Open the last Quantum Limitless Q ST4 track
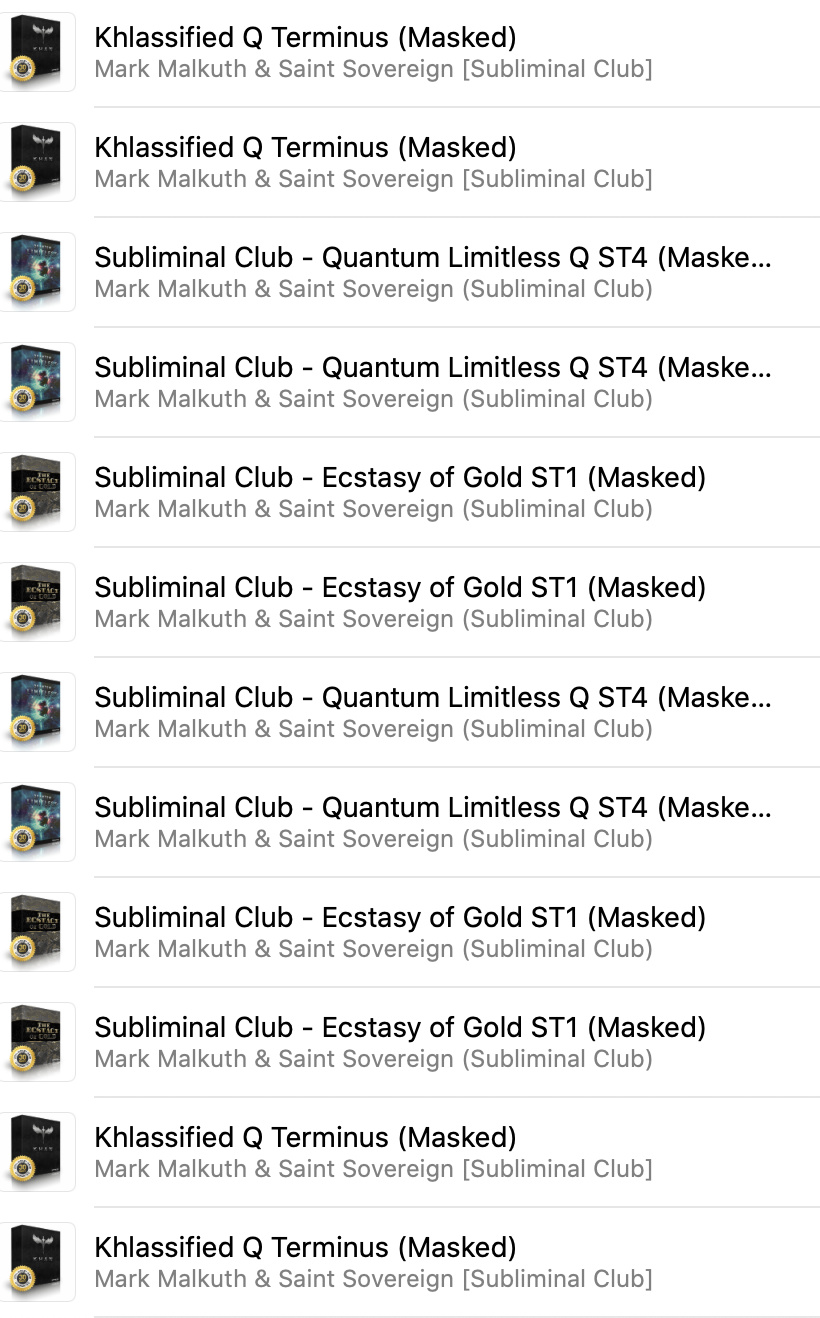820x1318 pixels. 410,822
